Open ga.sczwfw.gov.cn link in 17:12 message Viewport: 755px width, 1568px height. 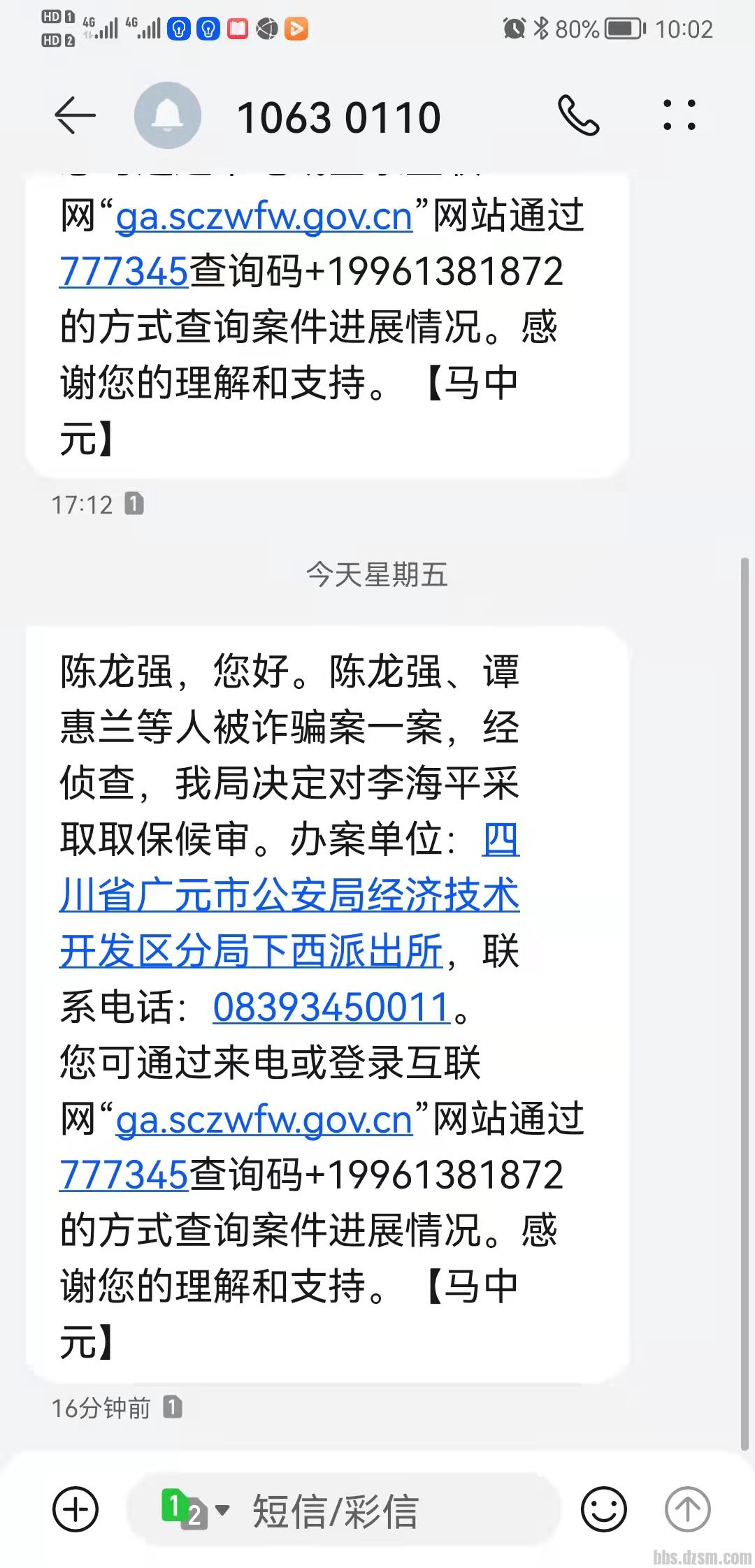[x=264, y=217]
